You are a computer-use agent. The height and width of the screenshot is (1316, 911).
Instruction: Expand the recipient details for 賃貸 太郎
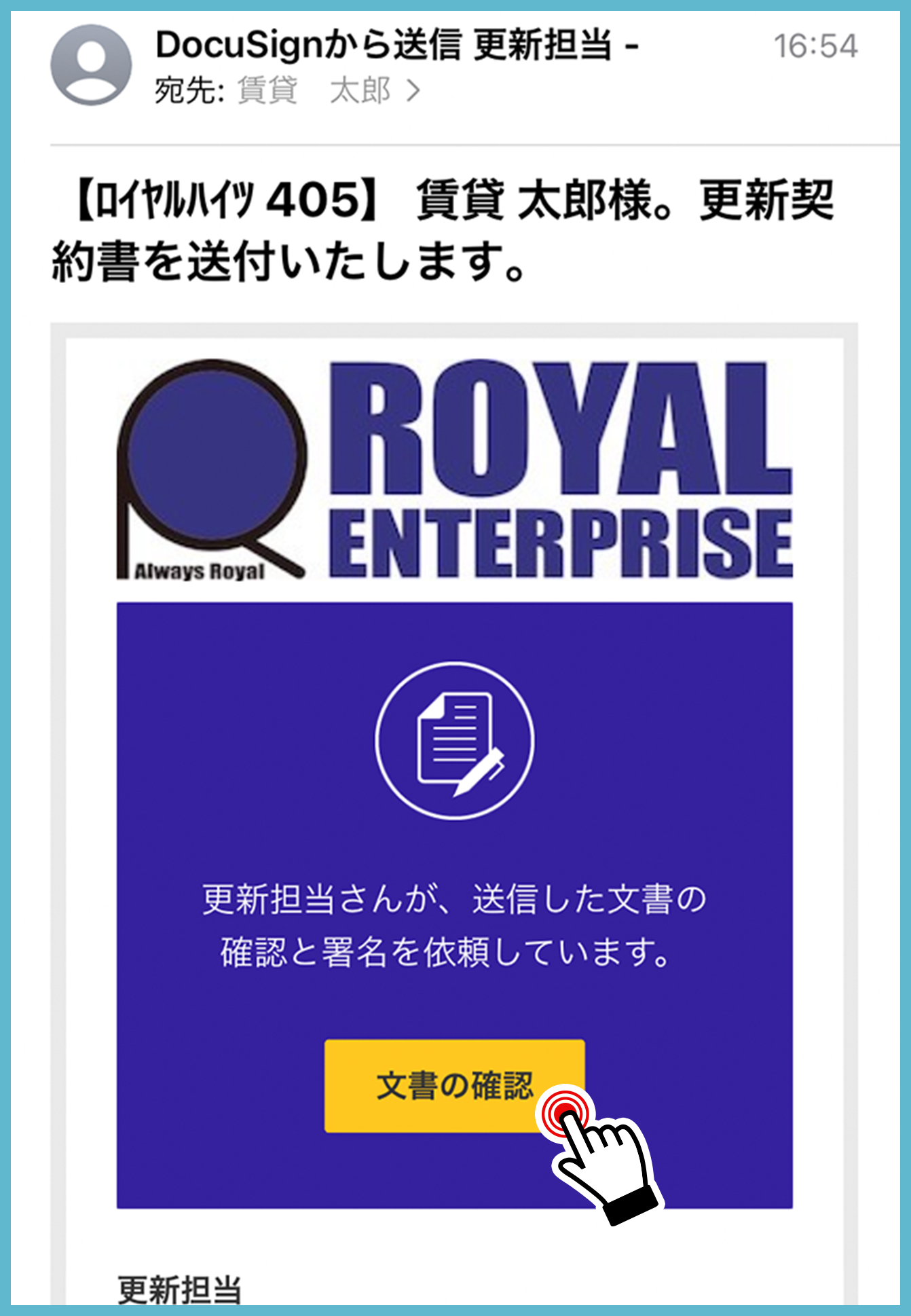[413, 91]
